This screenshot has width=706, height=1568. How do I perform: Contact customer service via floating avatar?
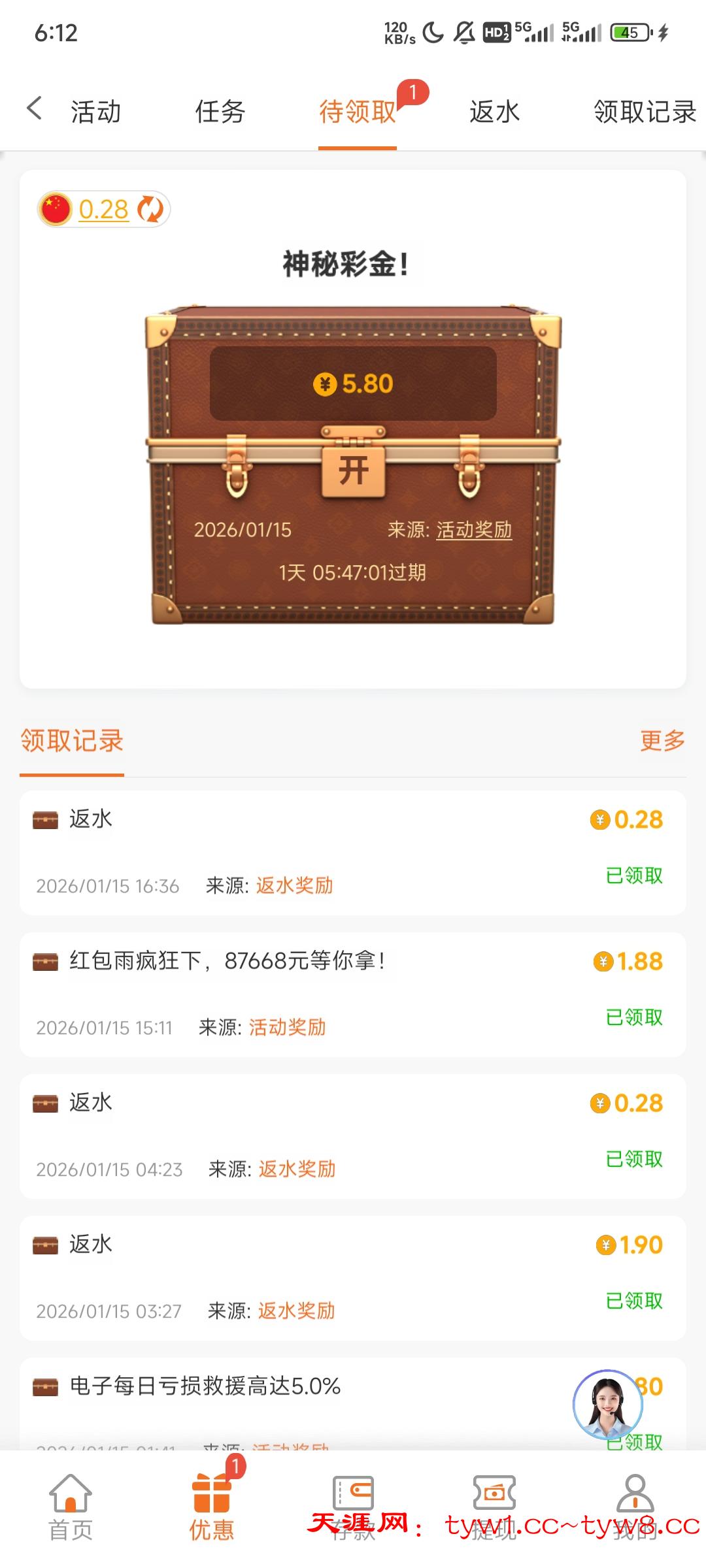[608, 1405]
